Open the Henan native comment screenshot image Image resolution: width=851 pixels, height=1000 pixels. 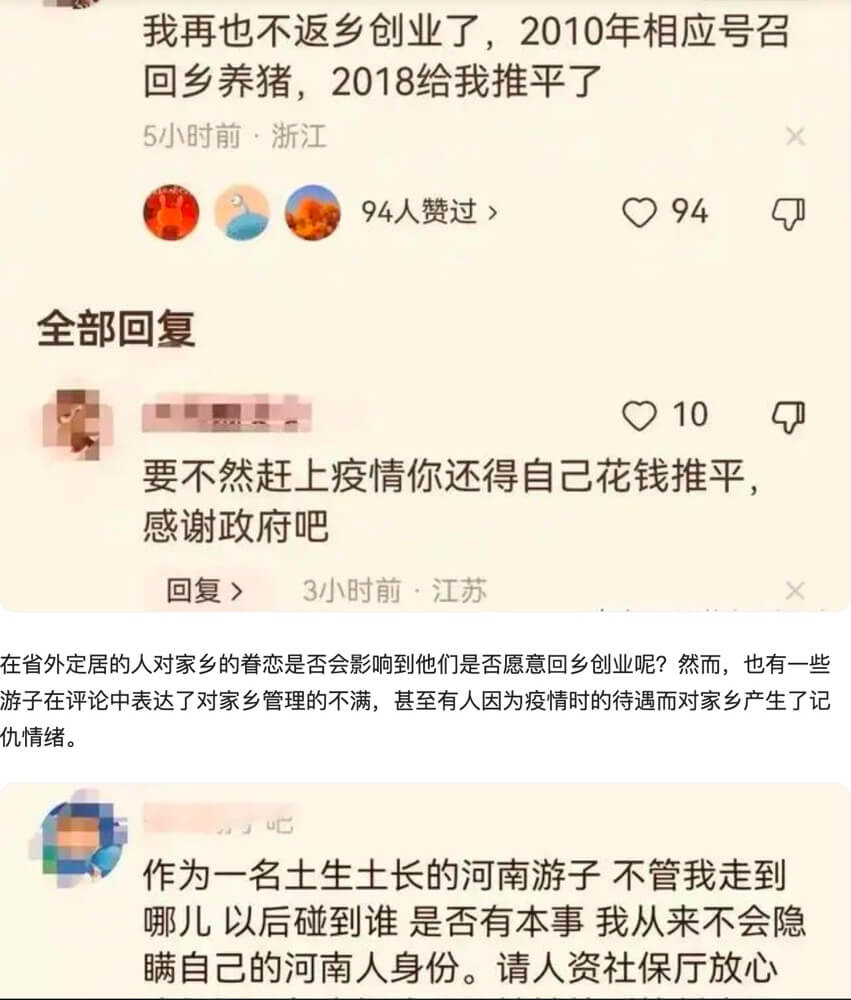tap(425, 892)
